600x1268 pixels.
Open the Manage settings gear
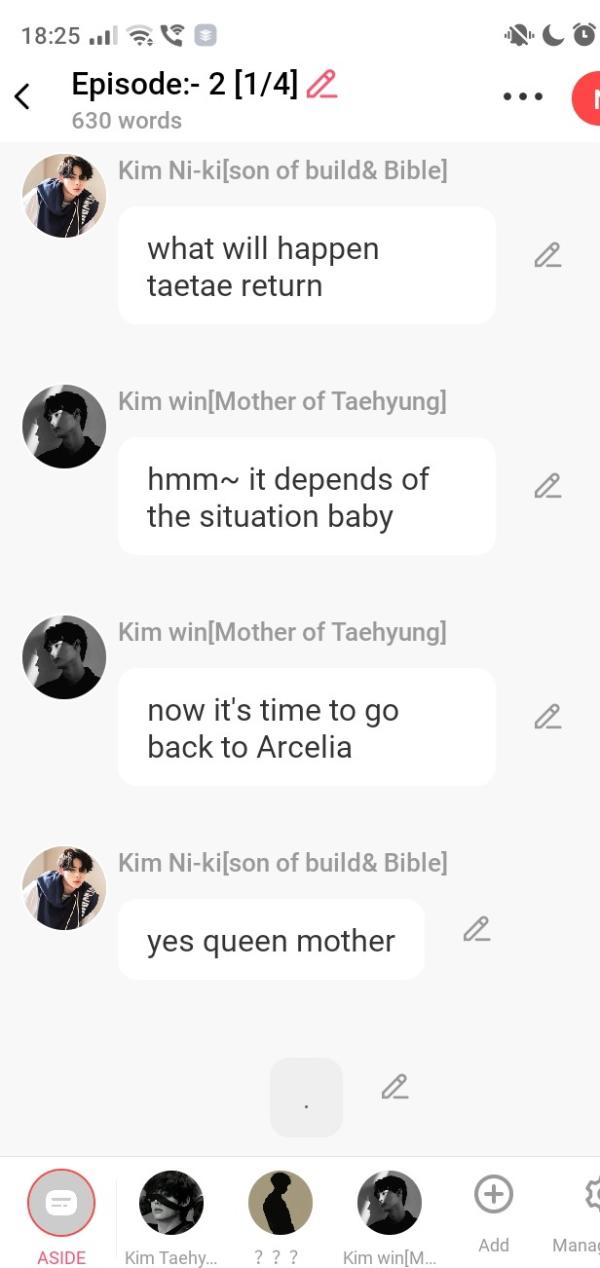point(590,1195)
